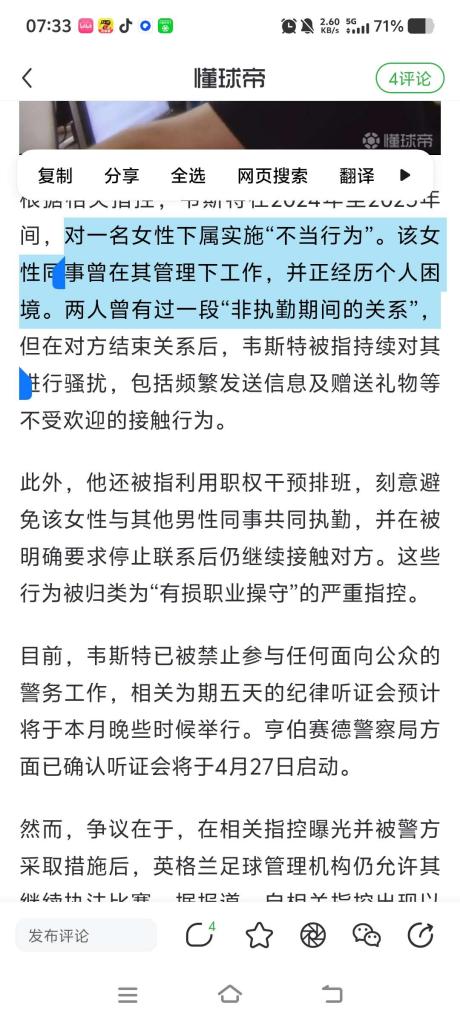The width and height of the screenshot is (460, 1022).
Task: Tap 复制 to copy selected text
Action: [x=55, y=175]
